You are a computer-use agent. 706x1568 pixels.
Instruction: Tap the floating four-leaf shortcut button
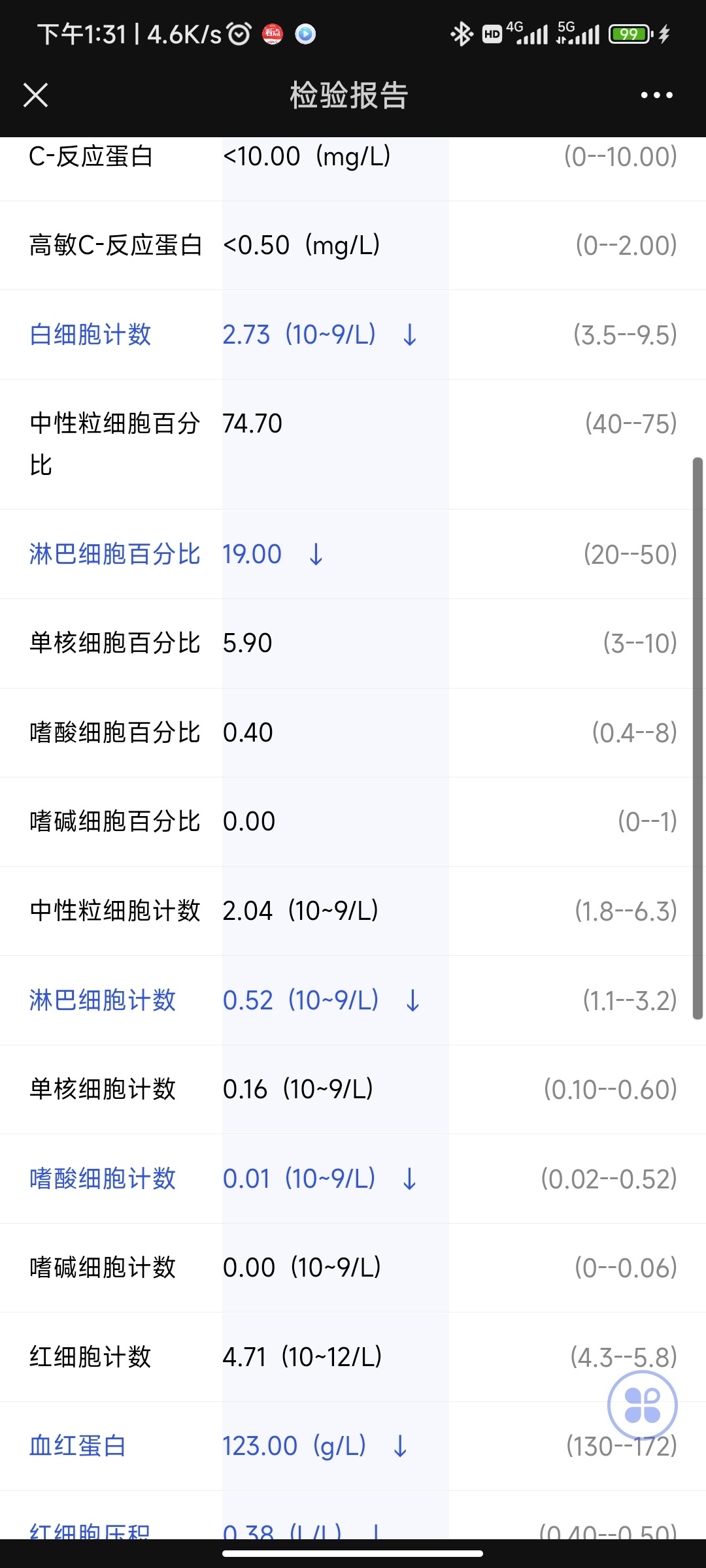(642, 1405)
